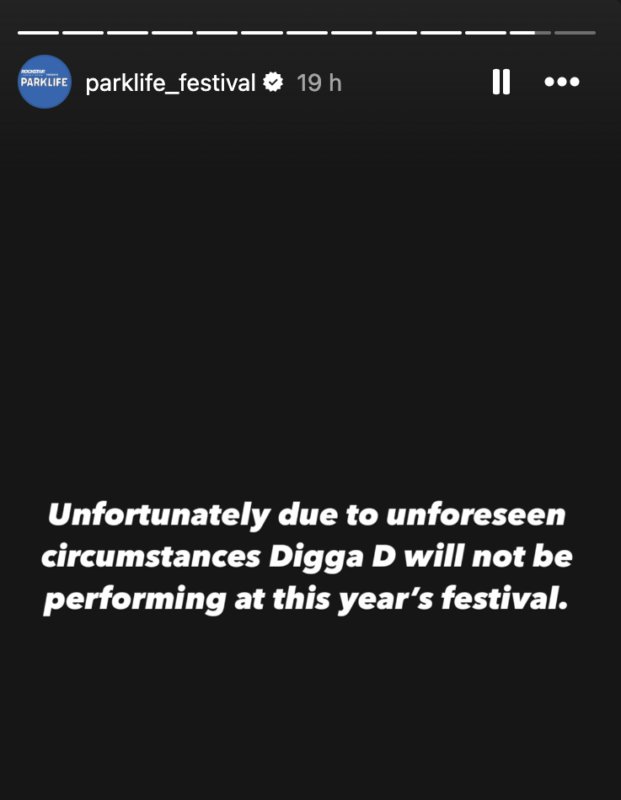Image resolution: width=621 pixels, height=800 pixels.
Task: Open the parklife_festival profile picture
Action: (x=45, y=82)
